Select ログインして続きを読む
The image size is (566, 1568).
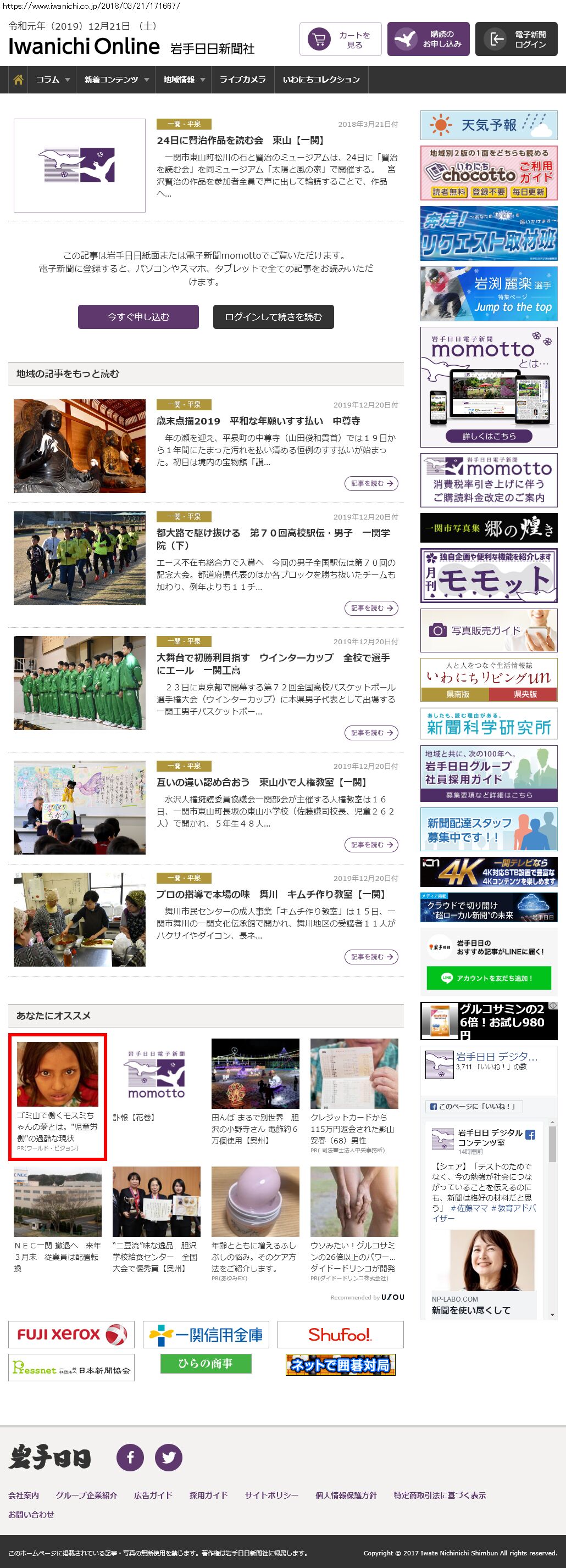tap(273, 316)
